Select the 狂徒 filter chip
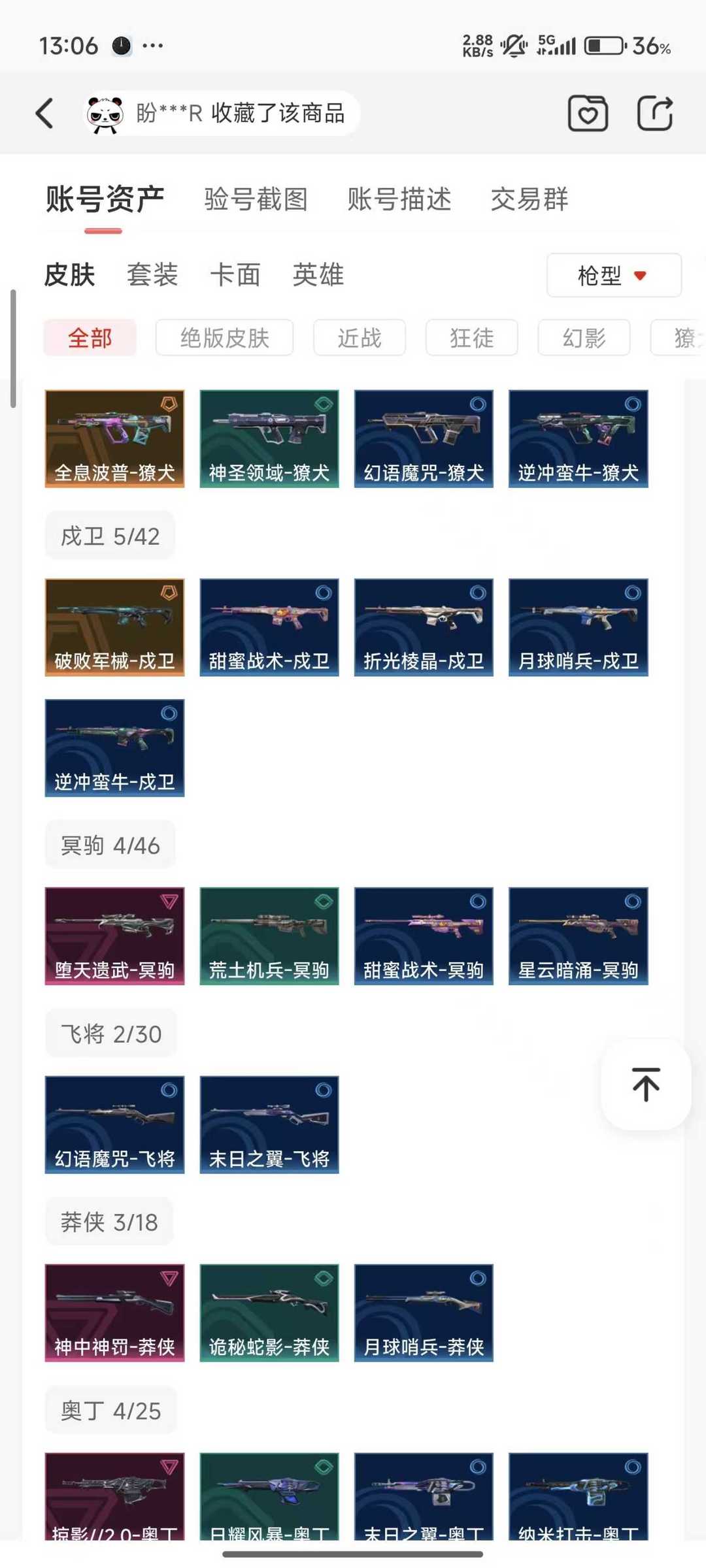The height and width of the screenshot is (1568, 706). [471, 338]
